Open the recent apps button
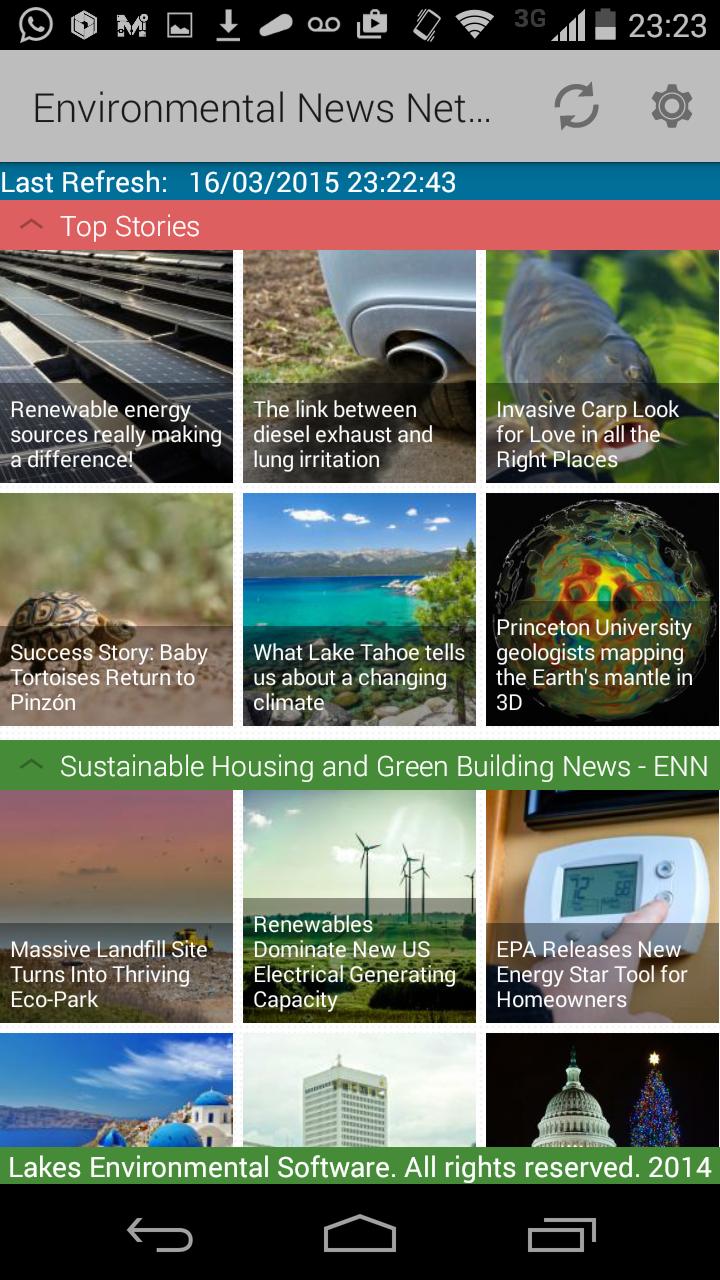The image size is (720, 1280). coord(561,1237)
